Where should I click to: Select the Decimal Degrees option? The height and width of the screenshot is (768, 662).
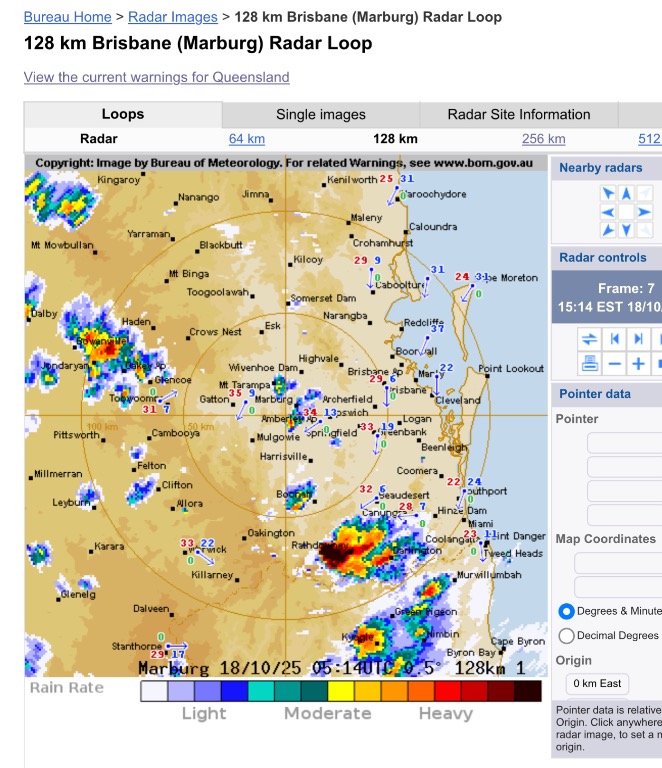[567, 635]
